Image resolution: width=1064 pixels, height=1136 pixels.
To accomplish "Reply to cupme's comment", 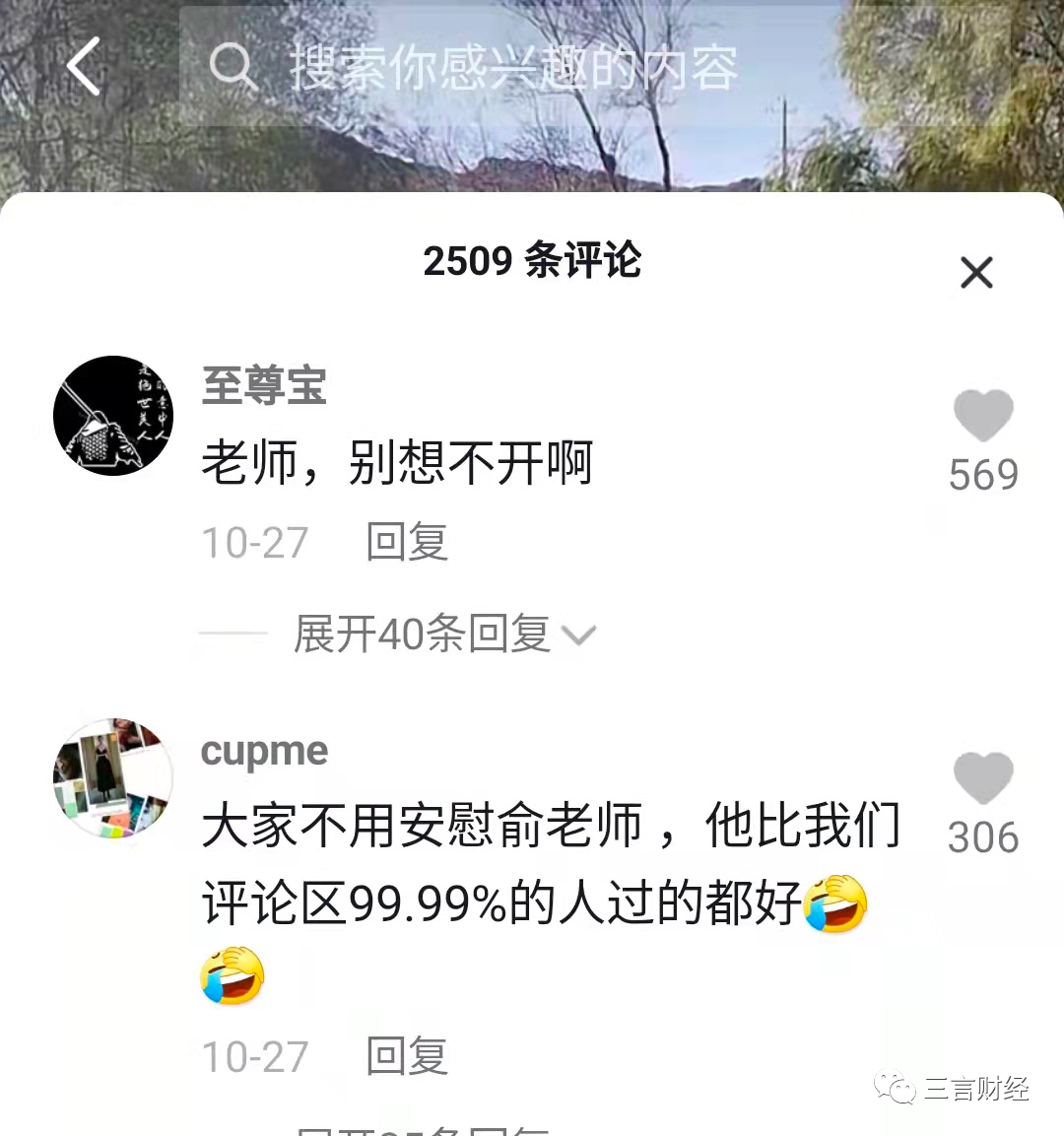I will tap(407, 1056).
